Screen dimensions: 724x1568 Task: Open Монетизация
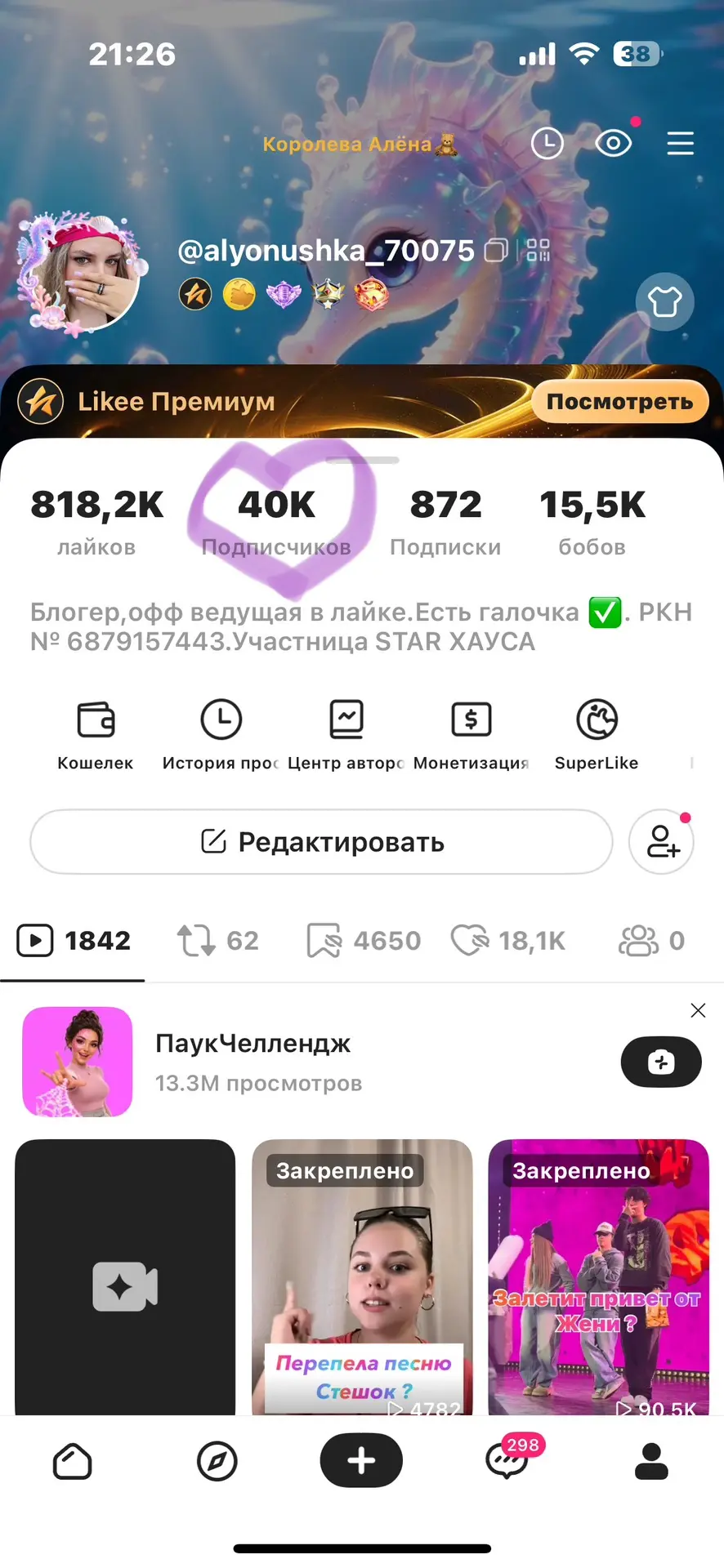(471, 734)
